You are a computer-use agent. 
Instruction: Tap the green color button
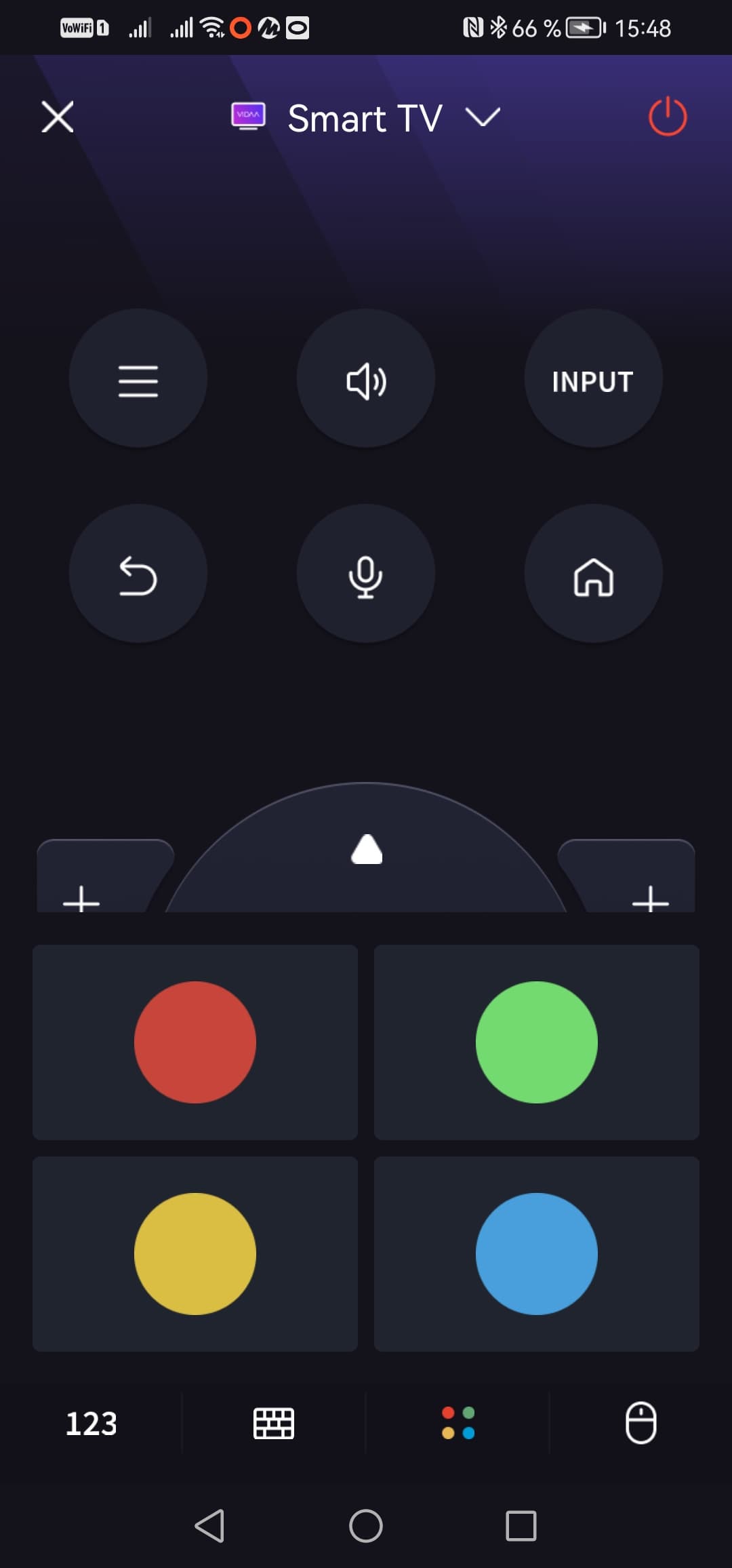[537, 1042]
